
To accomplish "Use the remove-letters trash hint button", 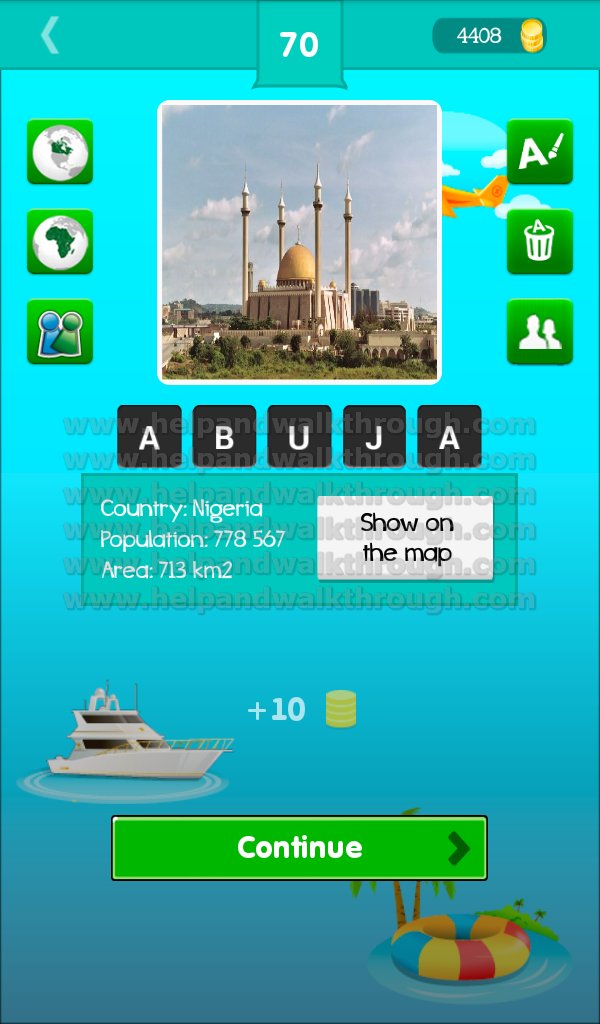I will click(540, 242).
